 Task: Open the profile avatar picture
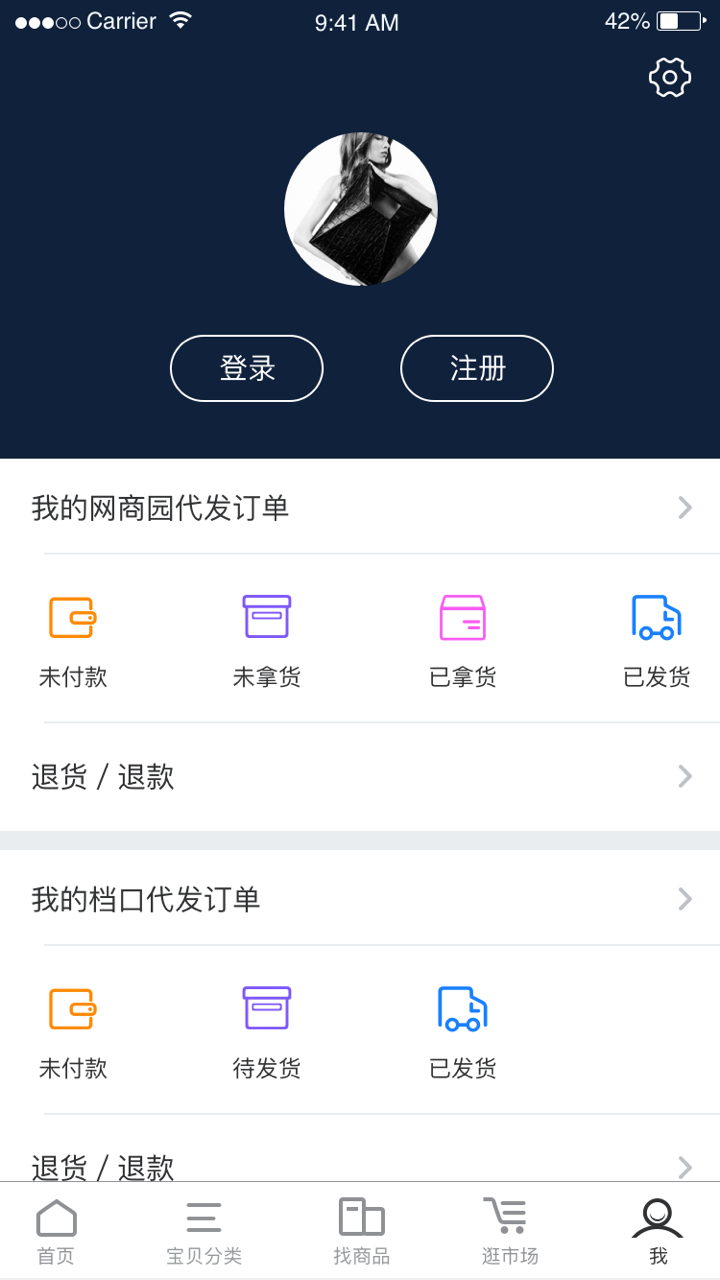pyautogui.click(x=361, y=209)
